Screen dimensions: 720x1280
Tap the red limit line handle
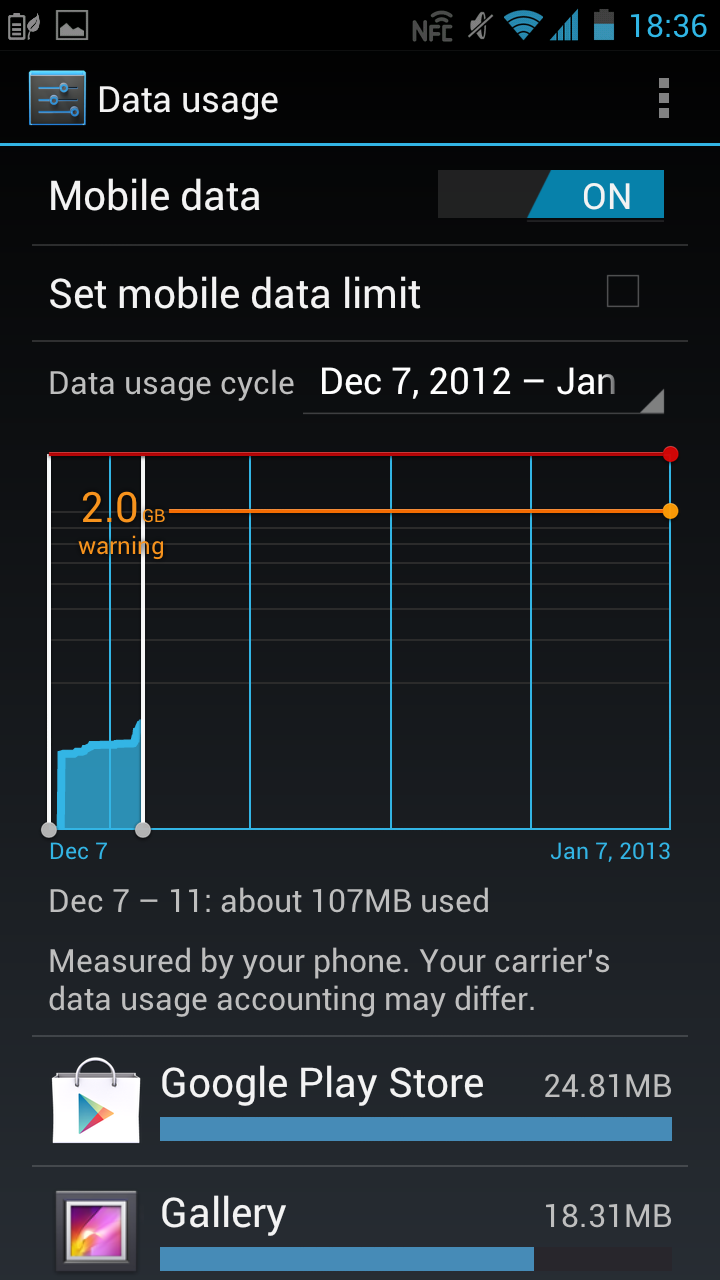point(670,454)
